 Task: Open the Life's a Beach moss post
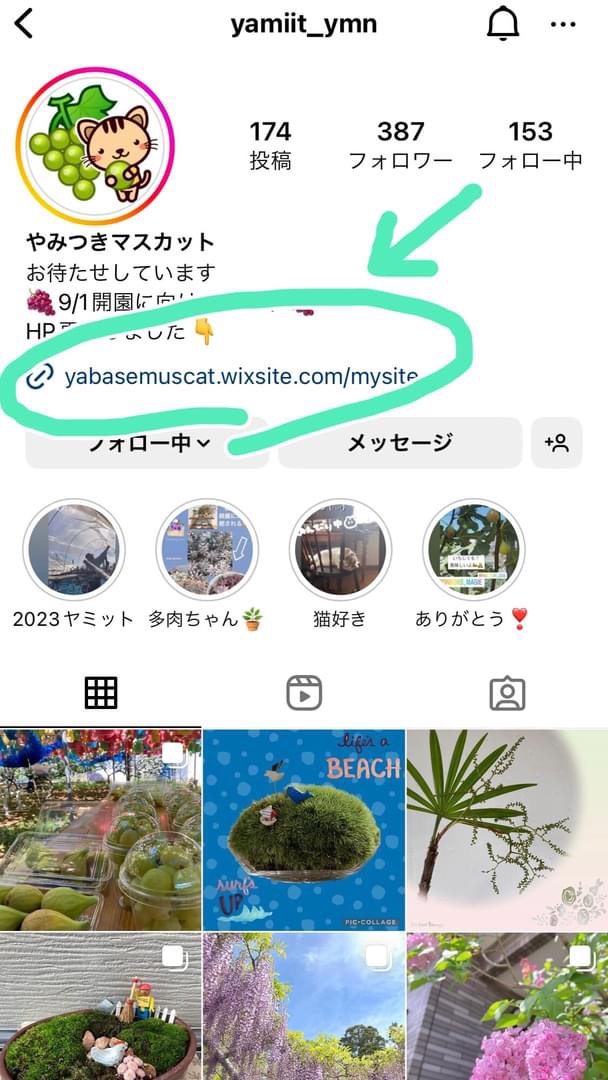pos(304,830)
